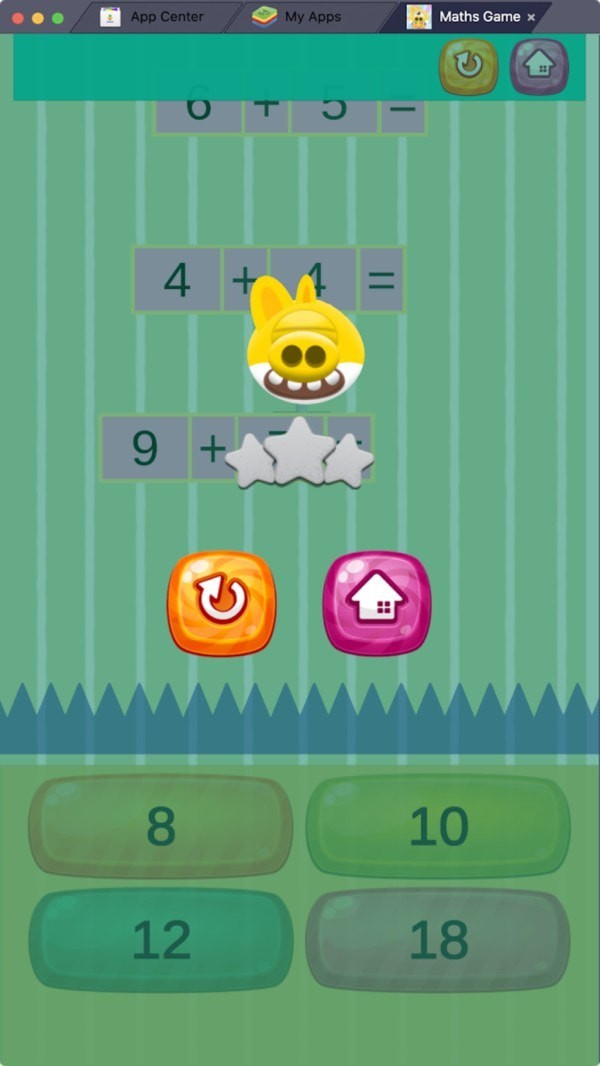Tap the home icon in top bar

[540, 66]
